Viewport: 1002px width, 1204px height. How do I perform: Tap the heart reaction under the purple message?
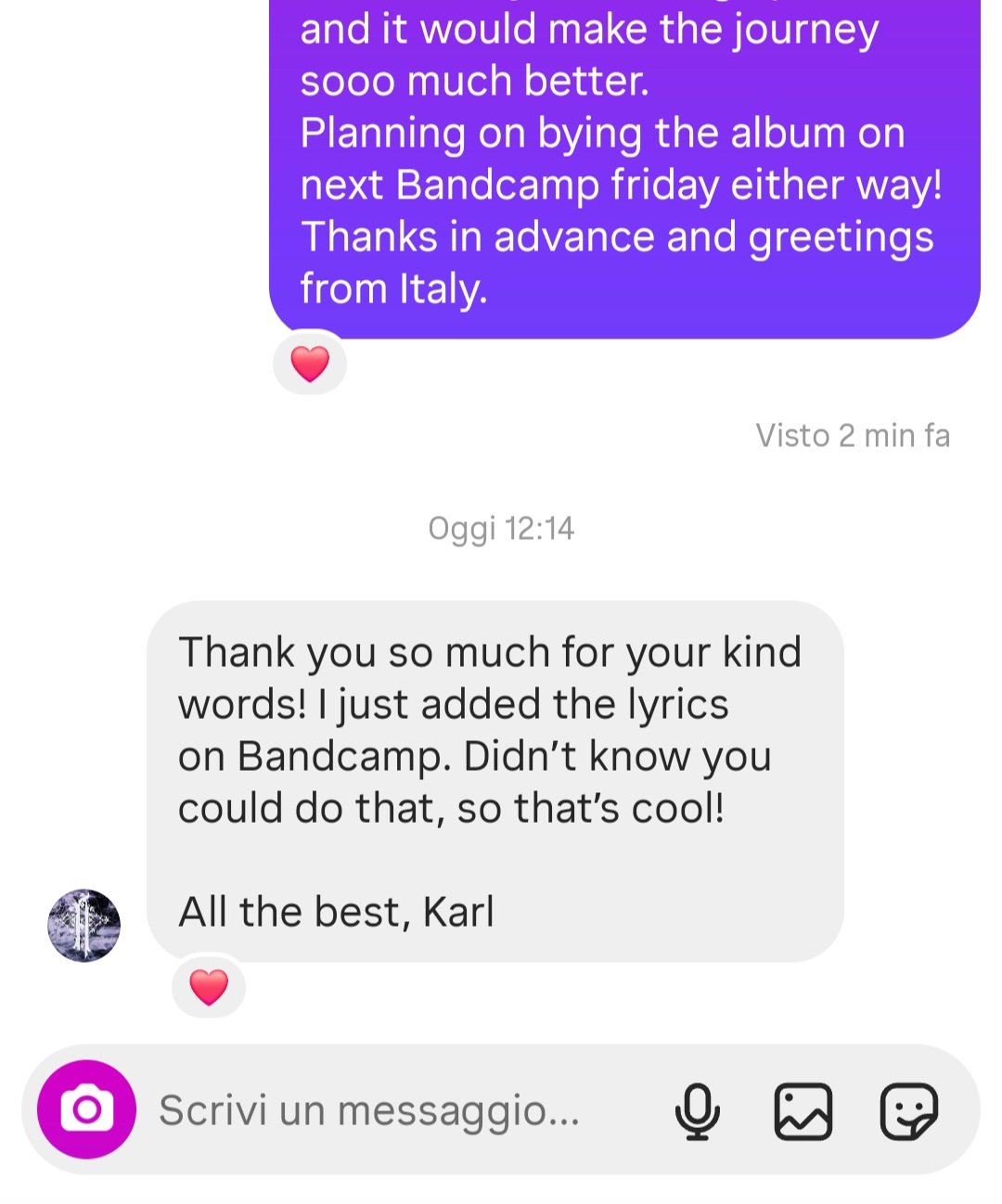point(310,364)
